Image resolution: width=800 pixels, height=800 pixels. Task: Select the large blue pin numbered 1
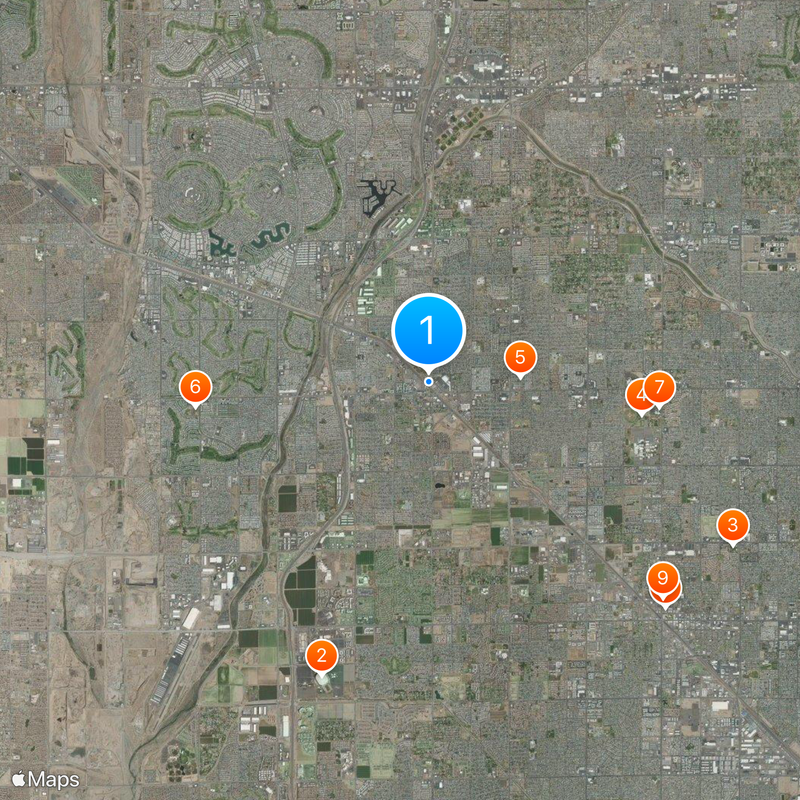click(x=429, y=330)
